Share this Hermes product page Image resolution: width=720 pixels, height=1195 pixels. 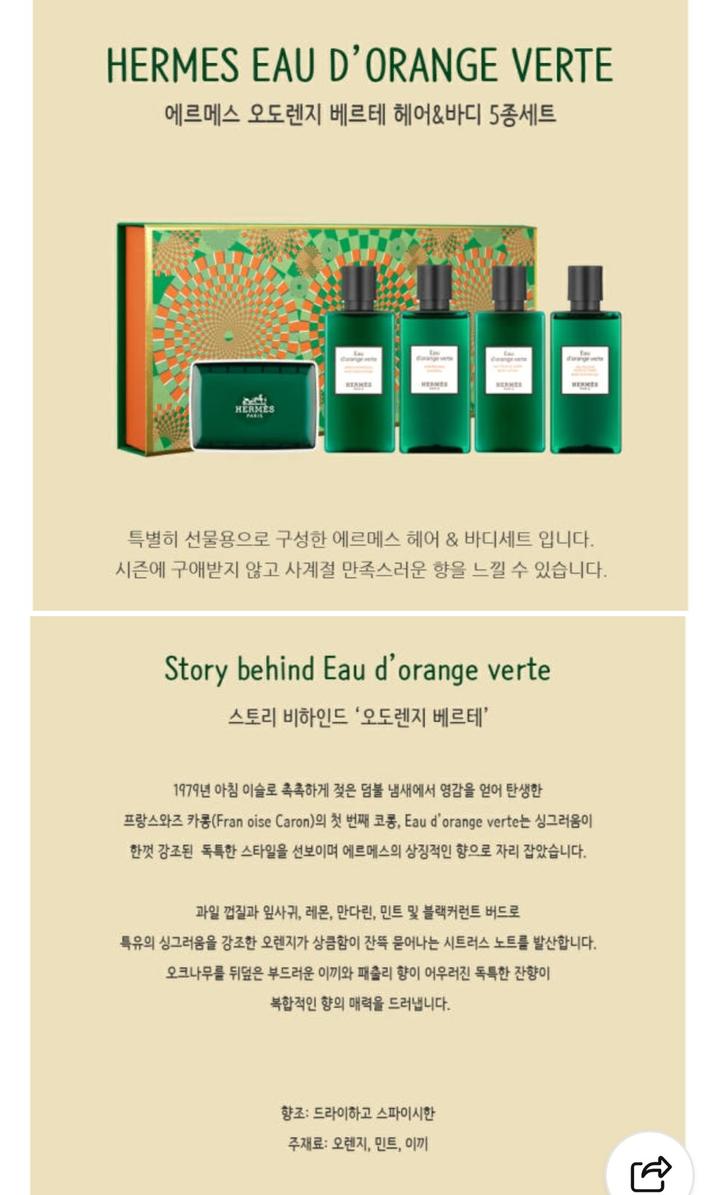pyautogui.click(x=650, y=1171)
